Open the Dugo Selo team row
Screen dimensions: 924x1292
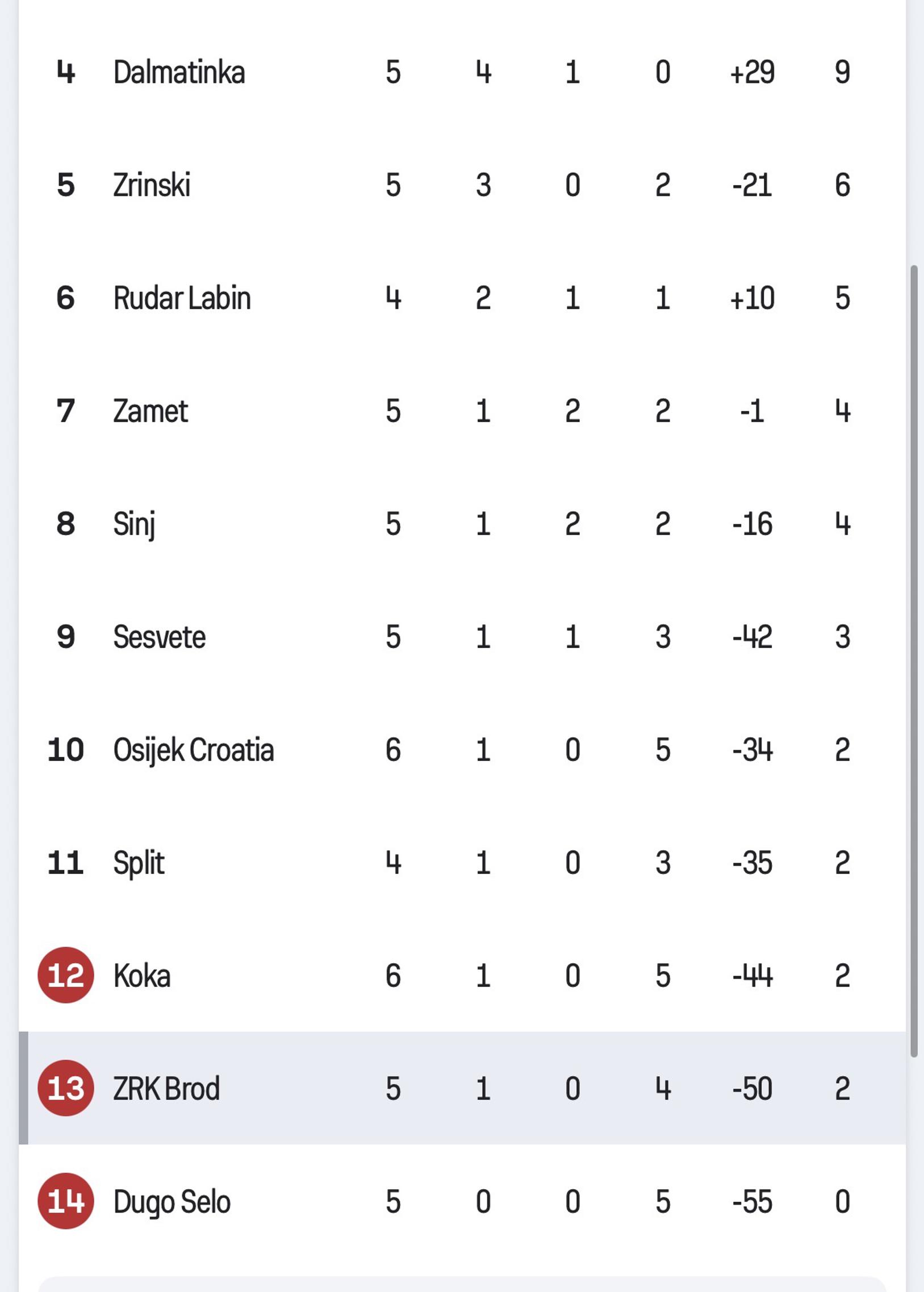pyautogui.click(x=172, y=1201)
